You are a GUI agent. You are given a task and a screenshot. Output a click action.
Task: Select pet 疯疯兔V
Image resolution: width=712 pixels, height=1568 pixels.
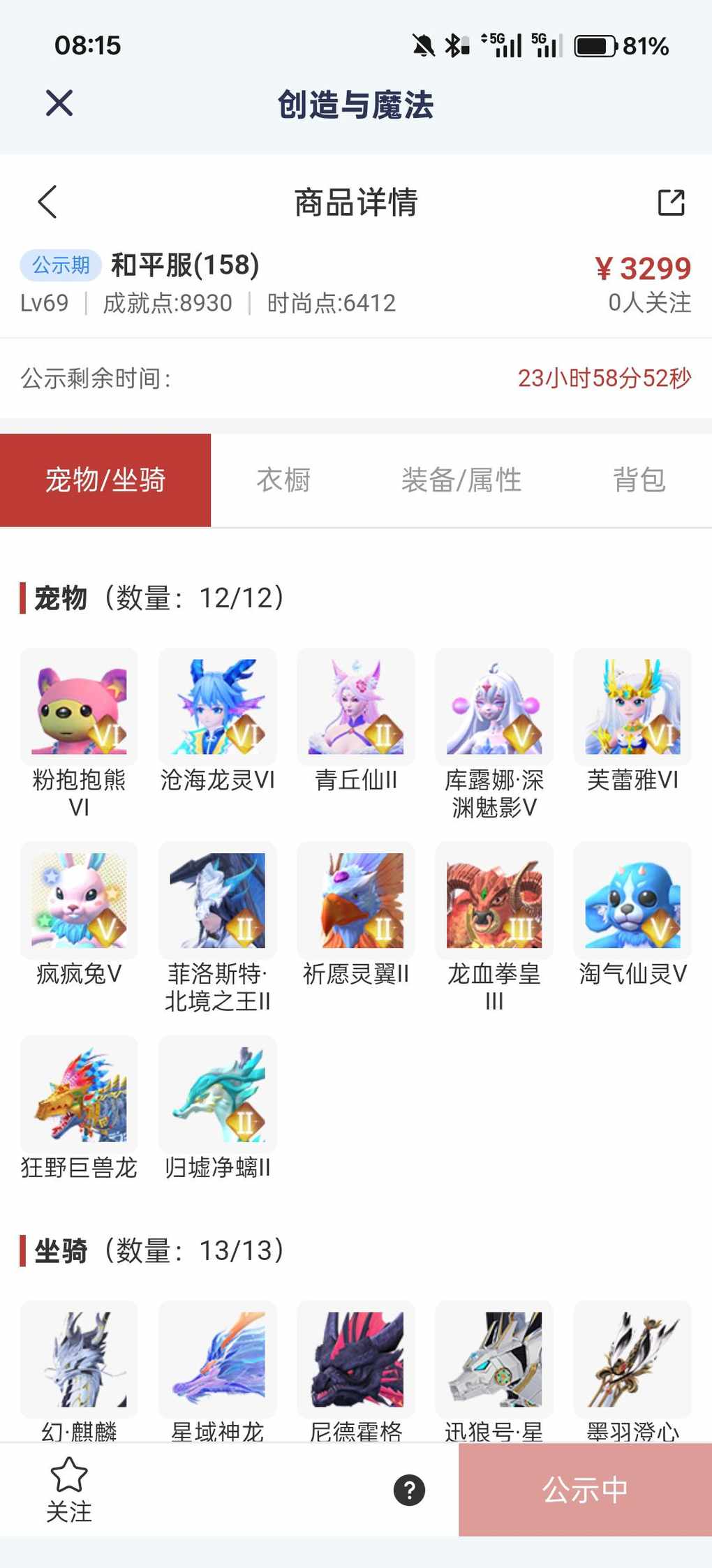[79, 901]
